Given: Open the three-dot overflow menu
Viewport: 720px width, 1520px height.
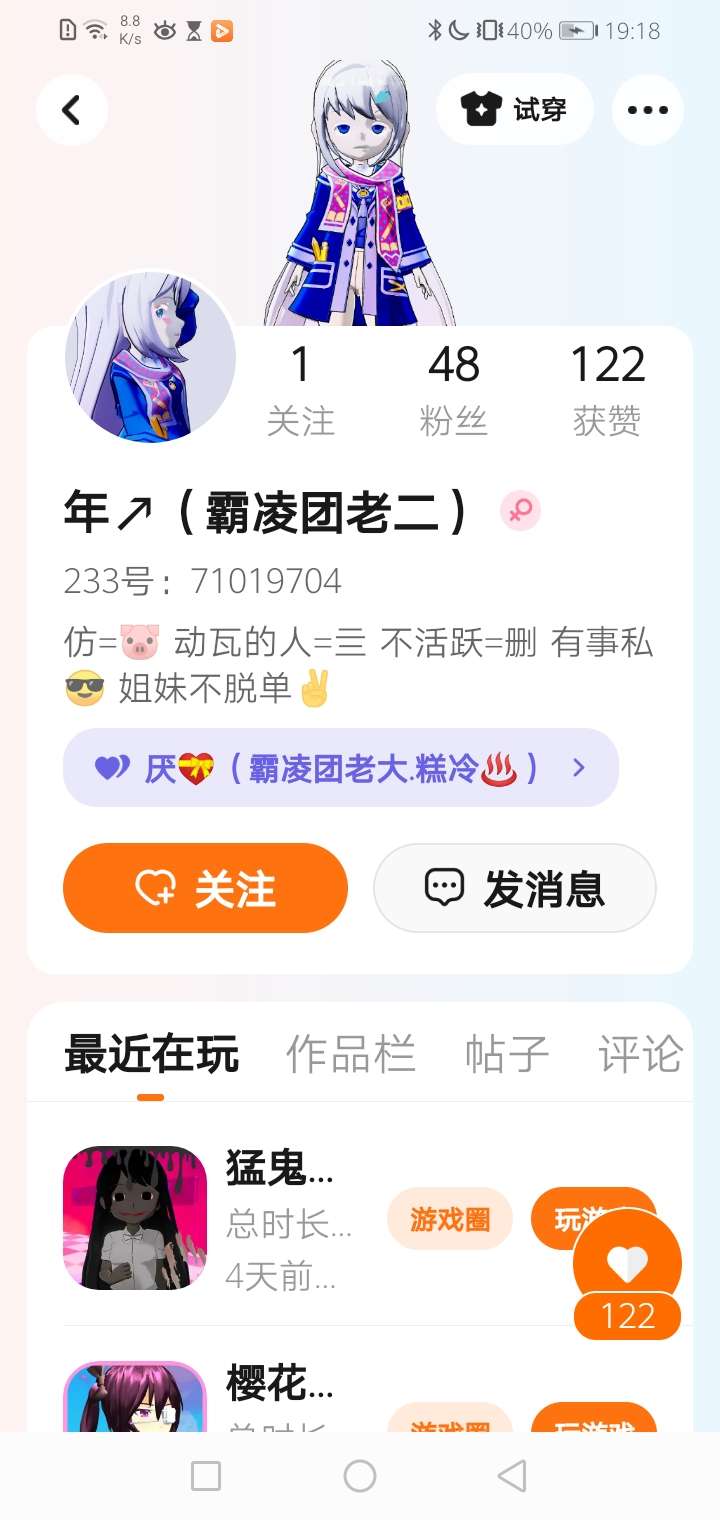Looking at the screenshot, I should (x=648, y=110).
